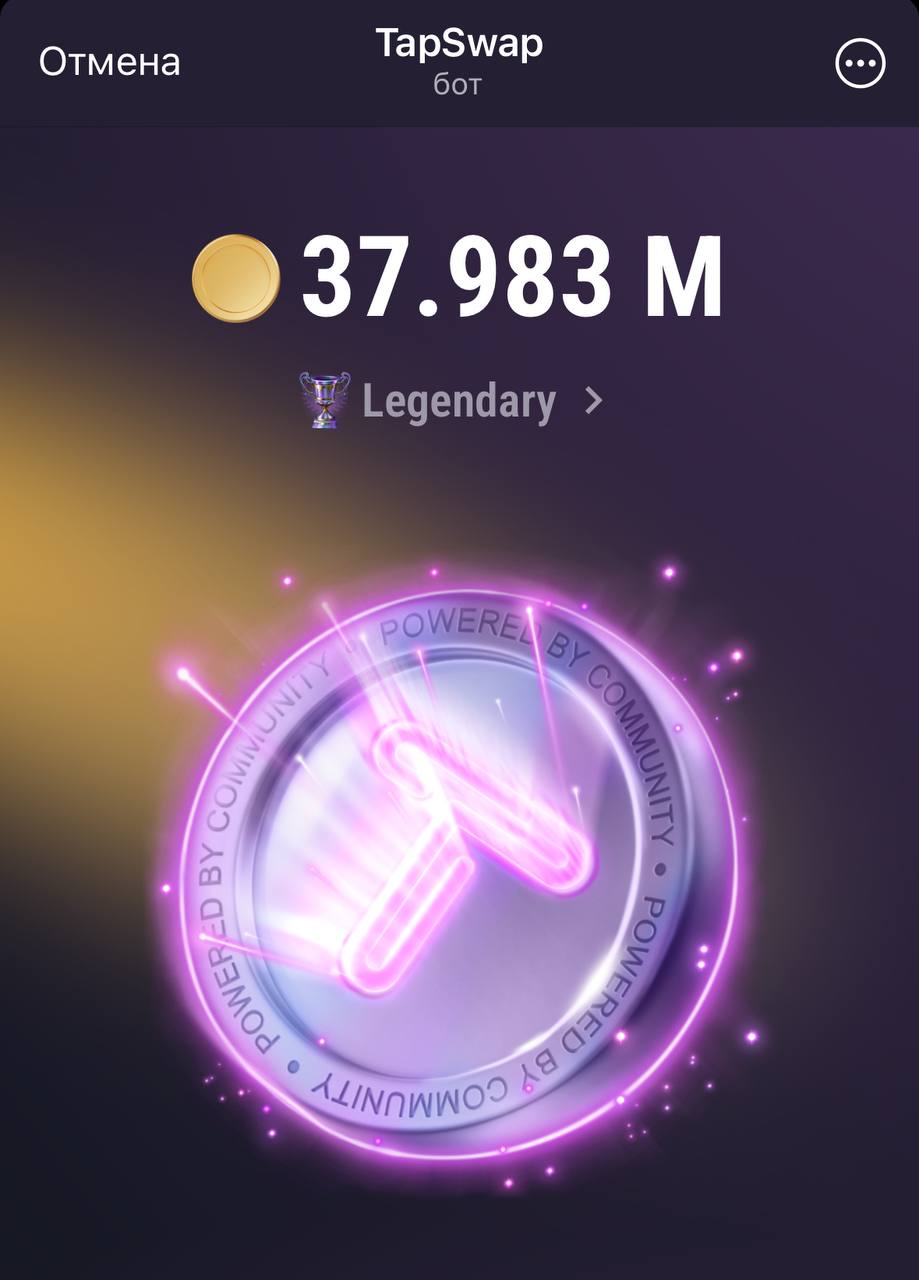Open the Legendary league details
Image resolution: width=919 pixels, height=1280 pixels.
tap(456, 402)
